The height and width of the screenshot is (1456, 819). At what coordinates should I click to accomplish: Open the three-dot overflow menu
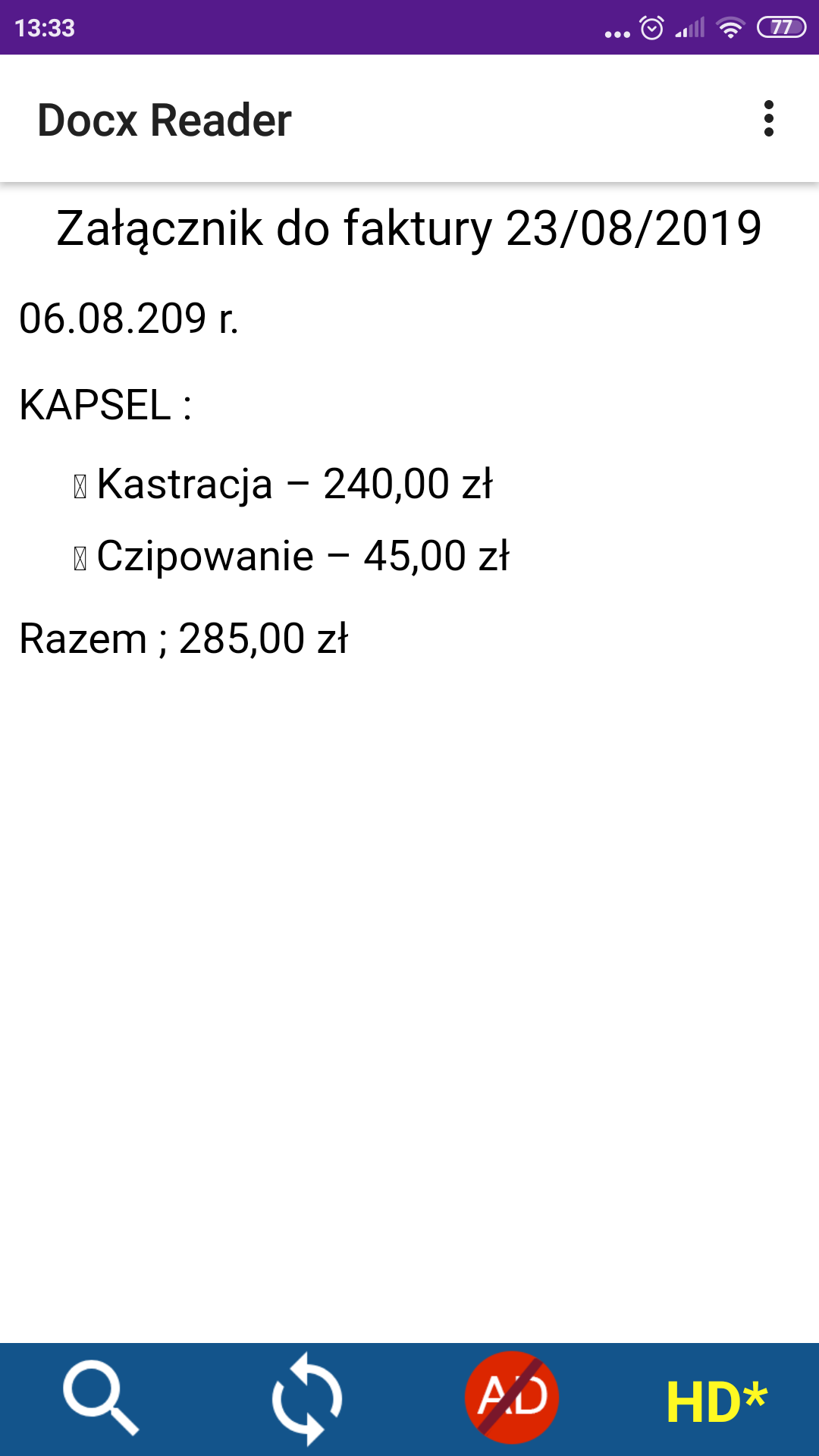[x=769, y=119]
